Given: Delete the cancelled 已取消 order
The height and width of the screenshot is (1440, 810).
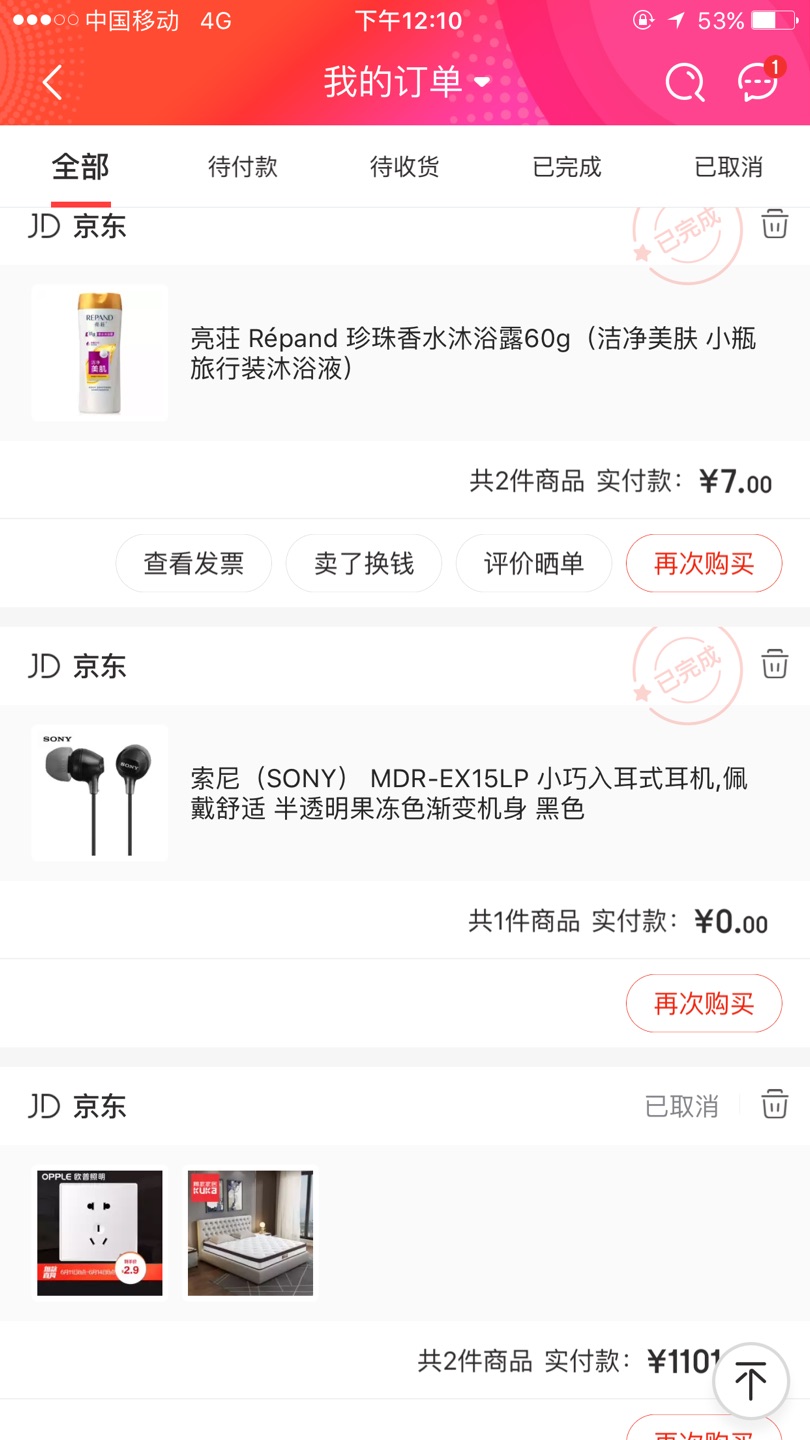Looking at the screenshot, I should pyautogui.click(x=775, y=1104).
